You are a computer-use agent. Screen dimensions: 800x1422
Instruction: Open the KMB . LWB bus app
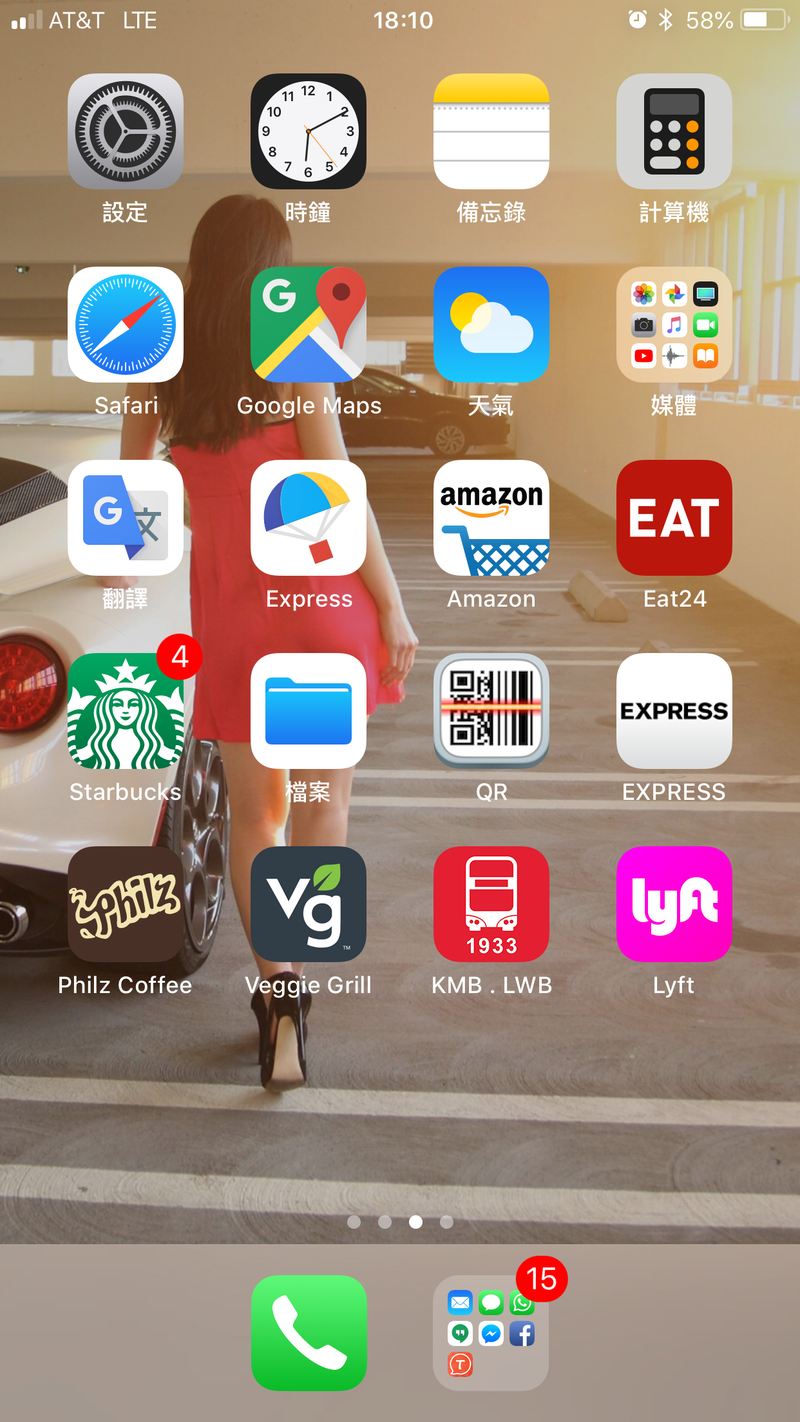tap(491, 904)
